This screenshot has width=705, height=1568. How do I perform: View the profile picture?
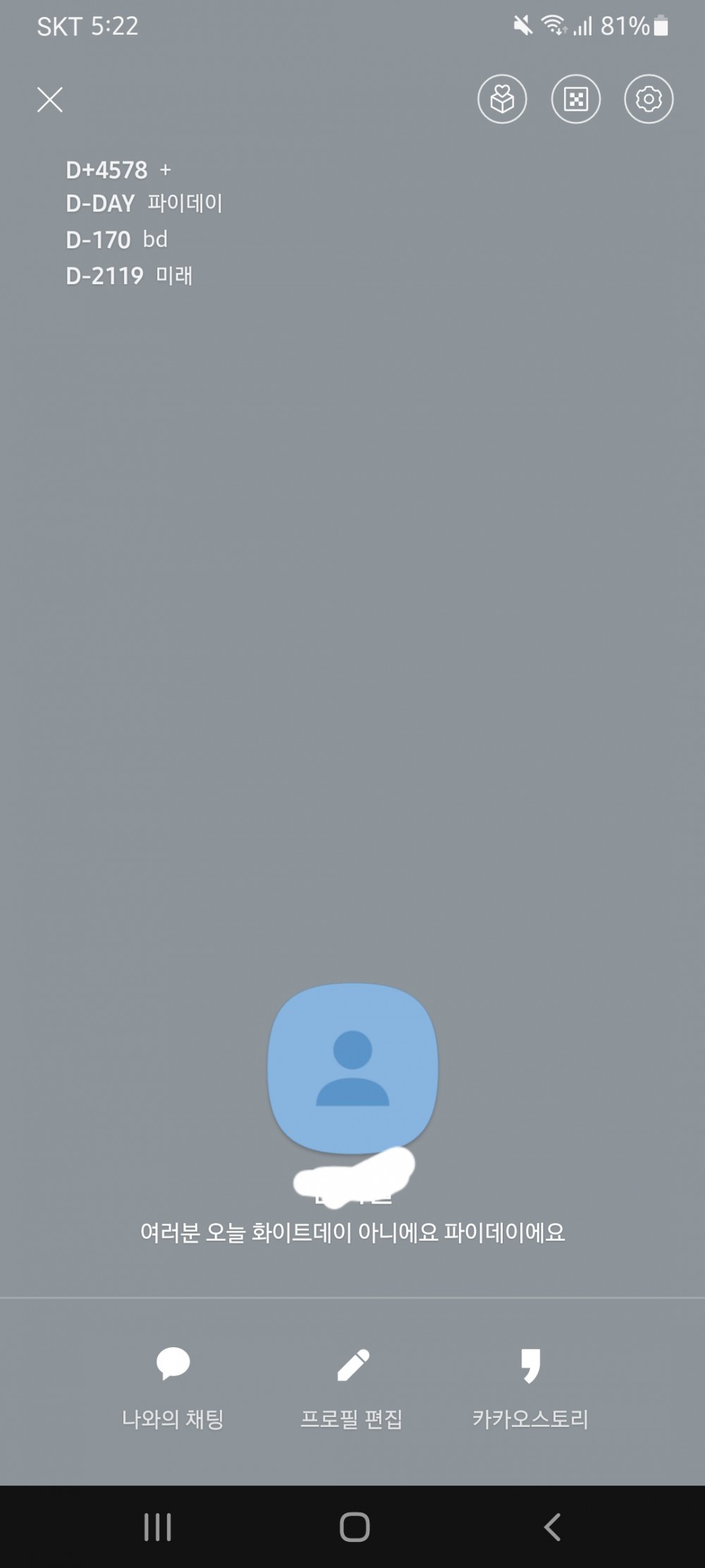point(352,1069)
